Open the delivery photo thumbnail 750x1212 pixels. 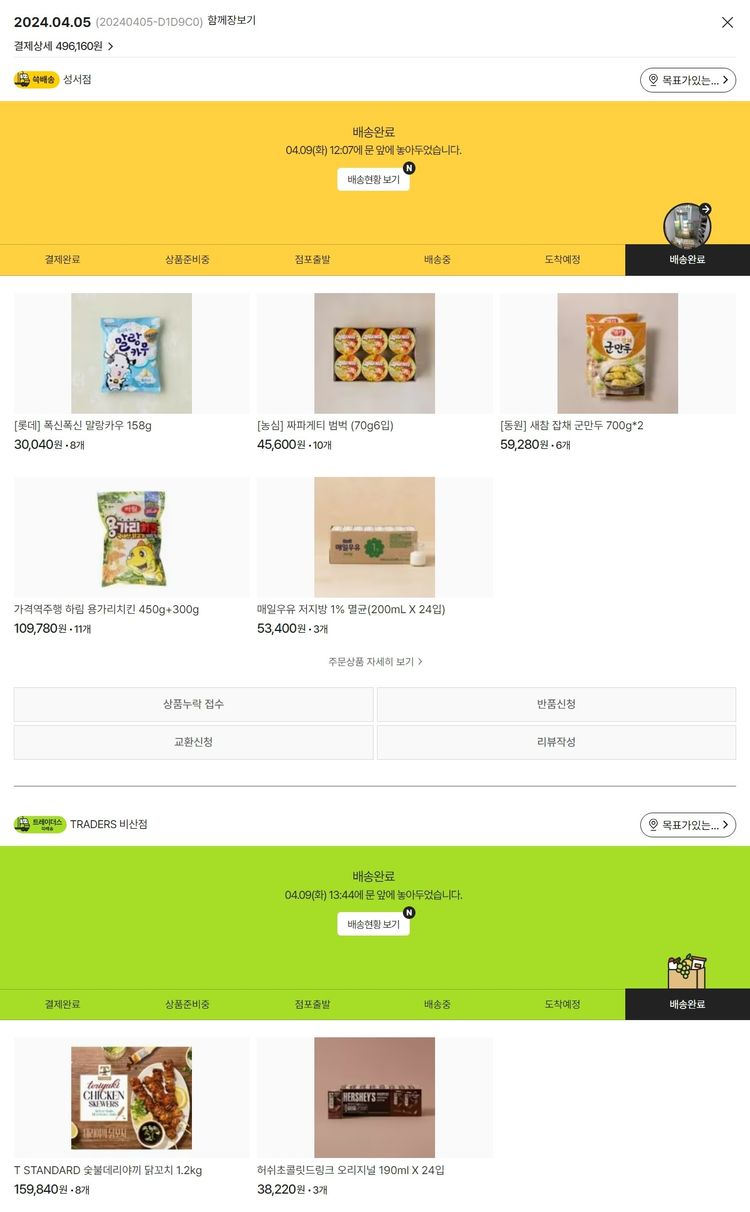(687, 225)
